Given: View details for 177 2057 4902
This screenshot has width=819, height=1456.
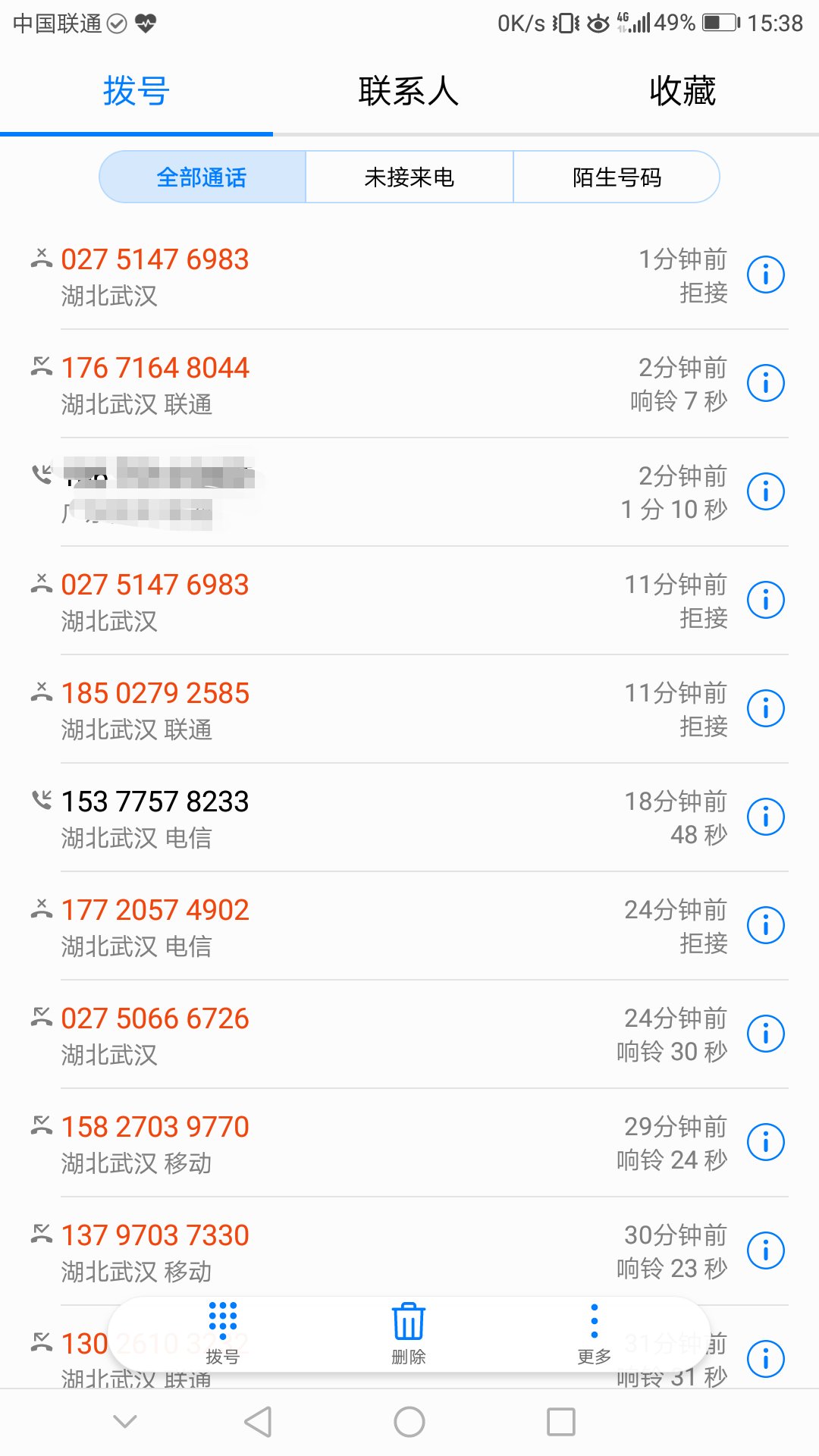Looking at the screenshot, I should 766,925.
